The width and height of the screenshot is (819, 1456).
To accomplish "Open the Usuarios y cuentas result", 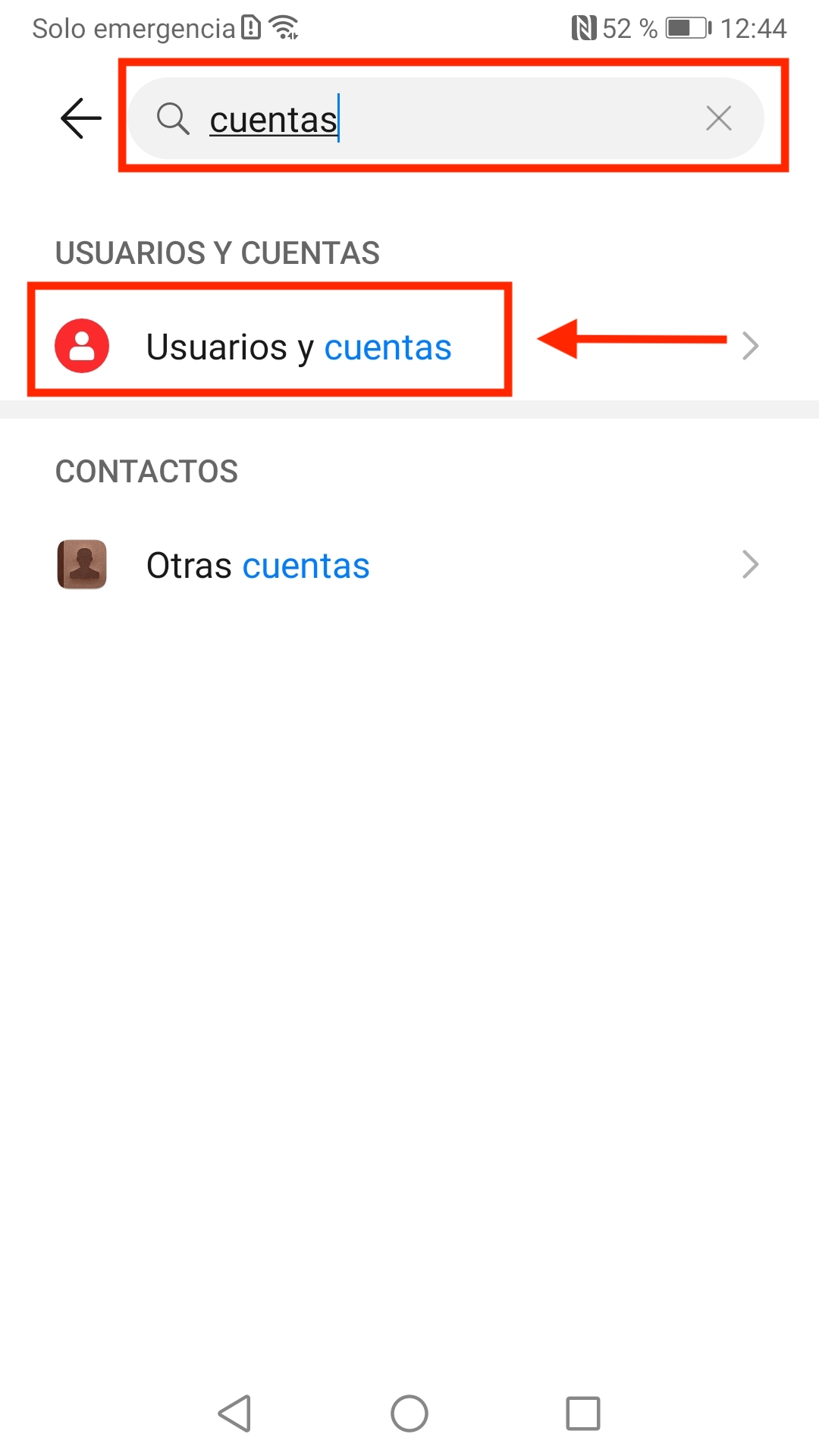I will click(409, 347).
